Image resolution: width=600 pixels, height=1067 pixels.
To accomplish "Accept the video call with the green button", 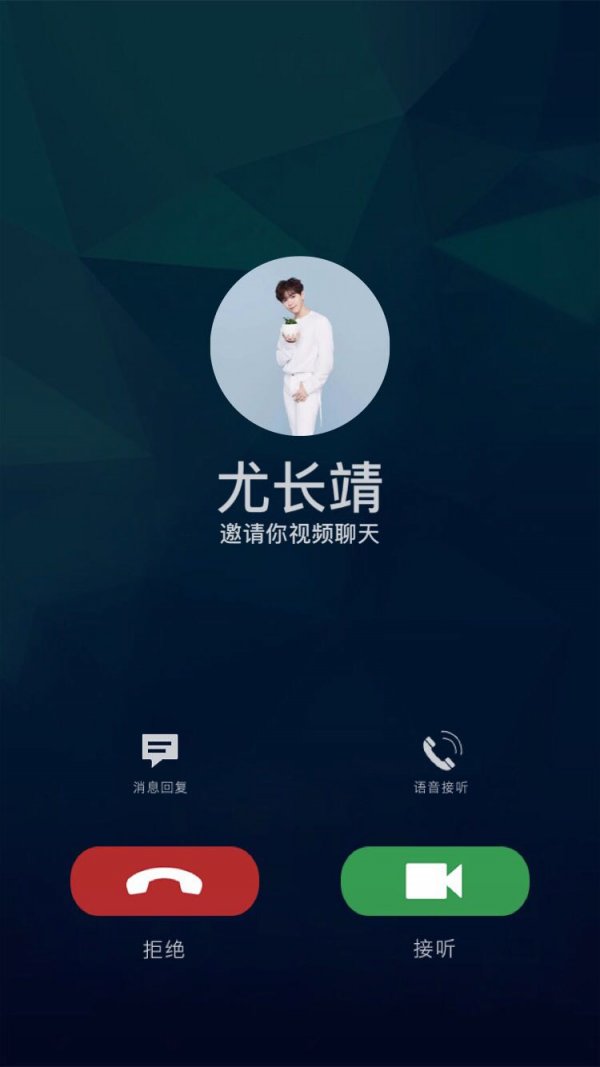I will coord(434,881).
